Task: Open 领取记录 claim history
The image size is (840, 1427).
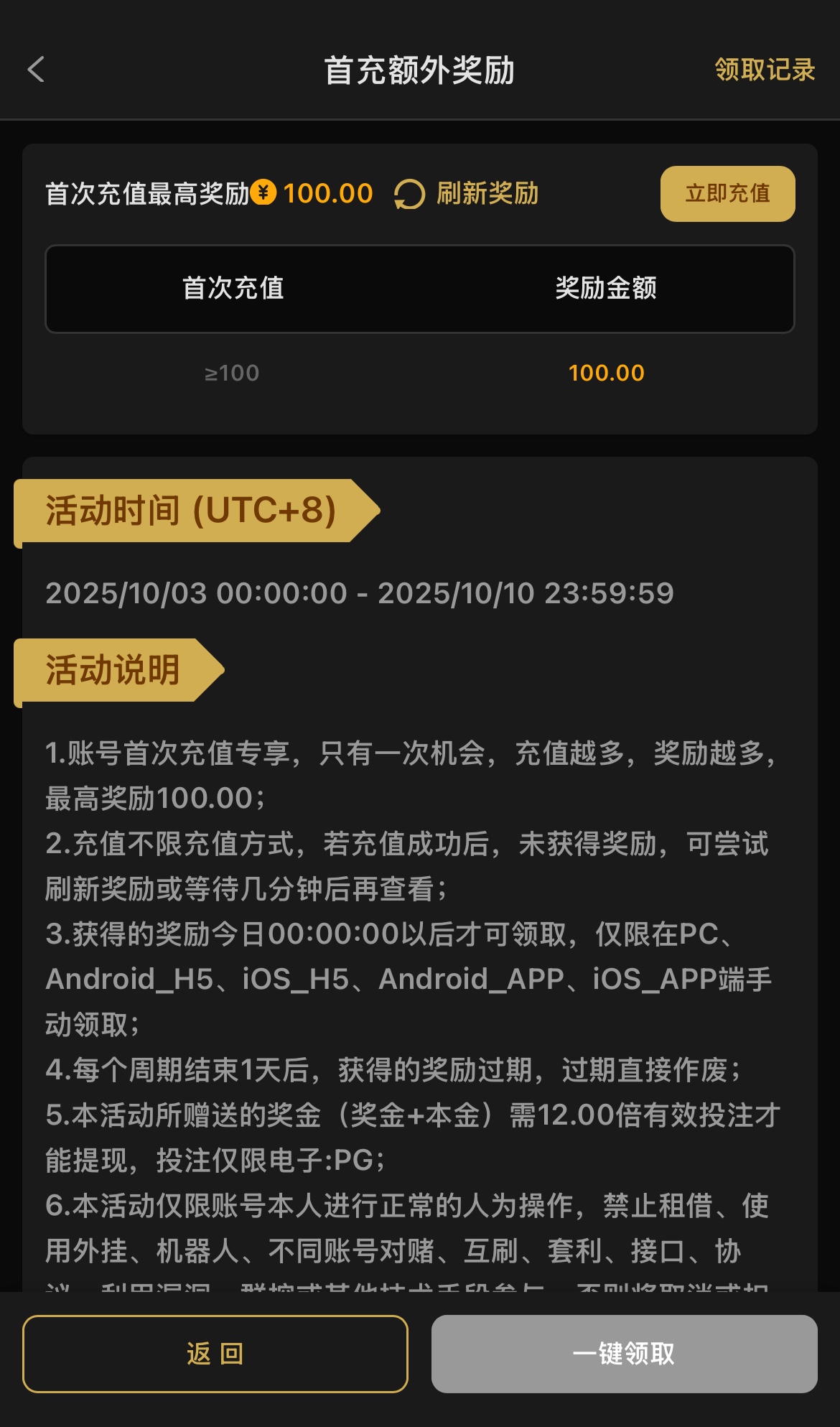Action: [765, 70]
